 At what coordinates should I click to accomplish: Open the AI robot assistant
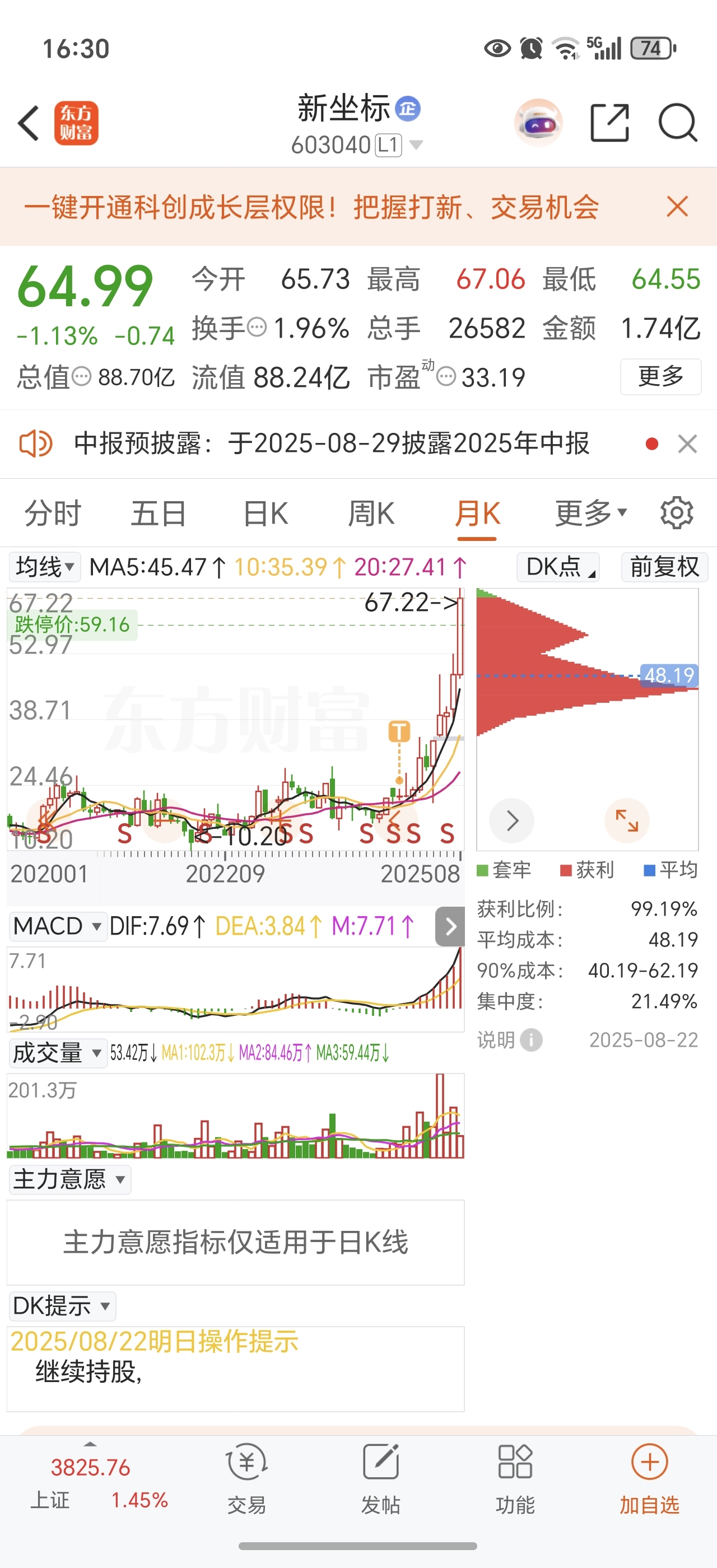pos(538,122)
